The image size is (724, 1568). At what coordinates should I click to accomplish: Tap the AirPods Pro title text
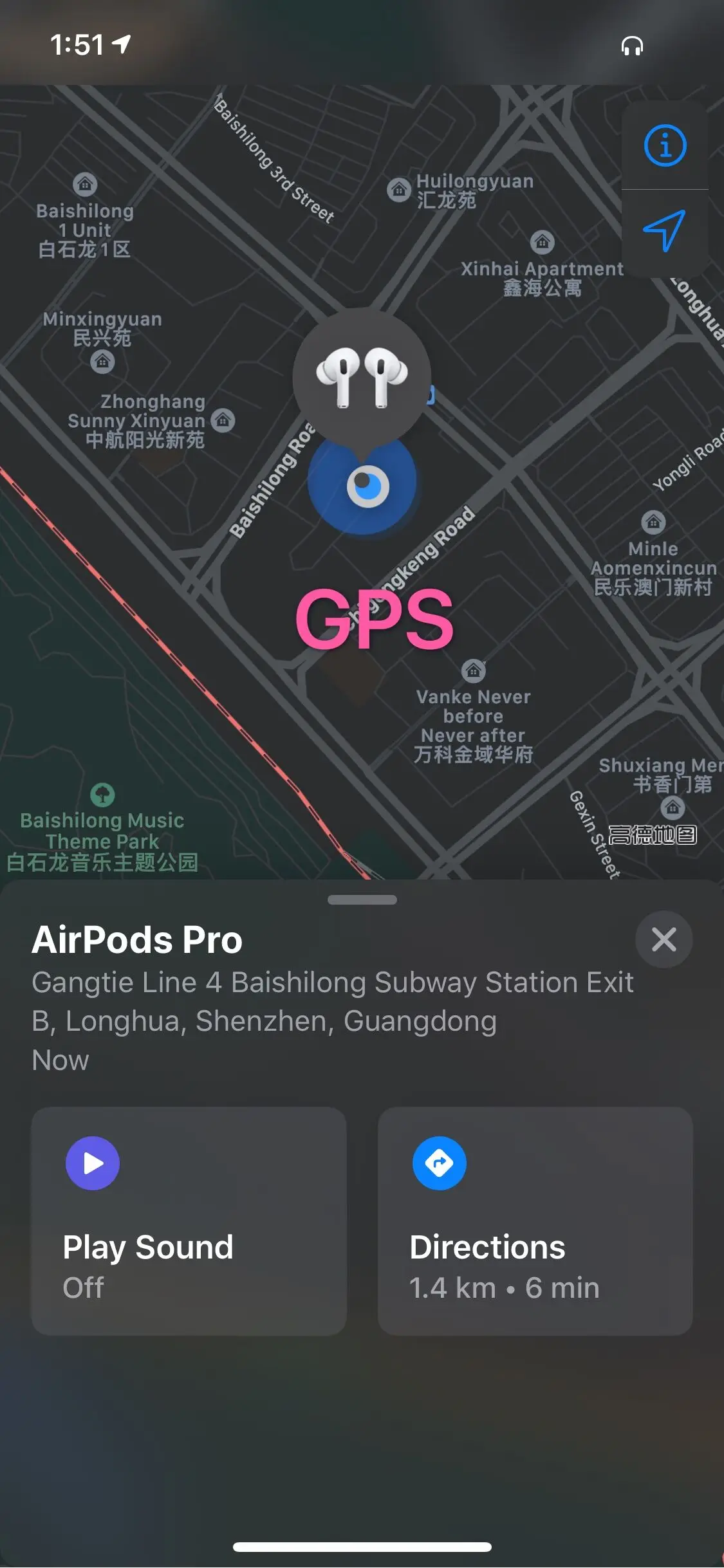tap(136, 940)
